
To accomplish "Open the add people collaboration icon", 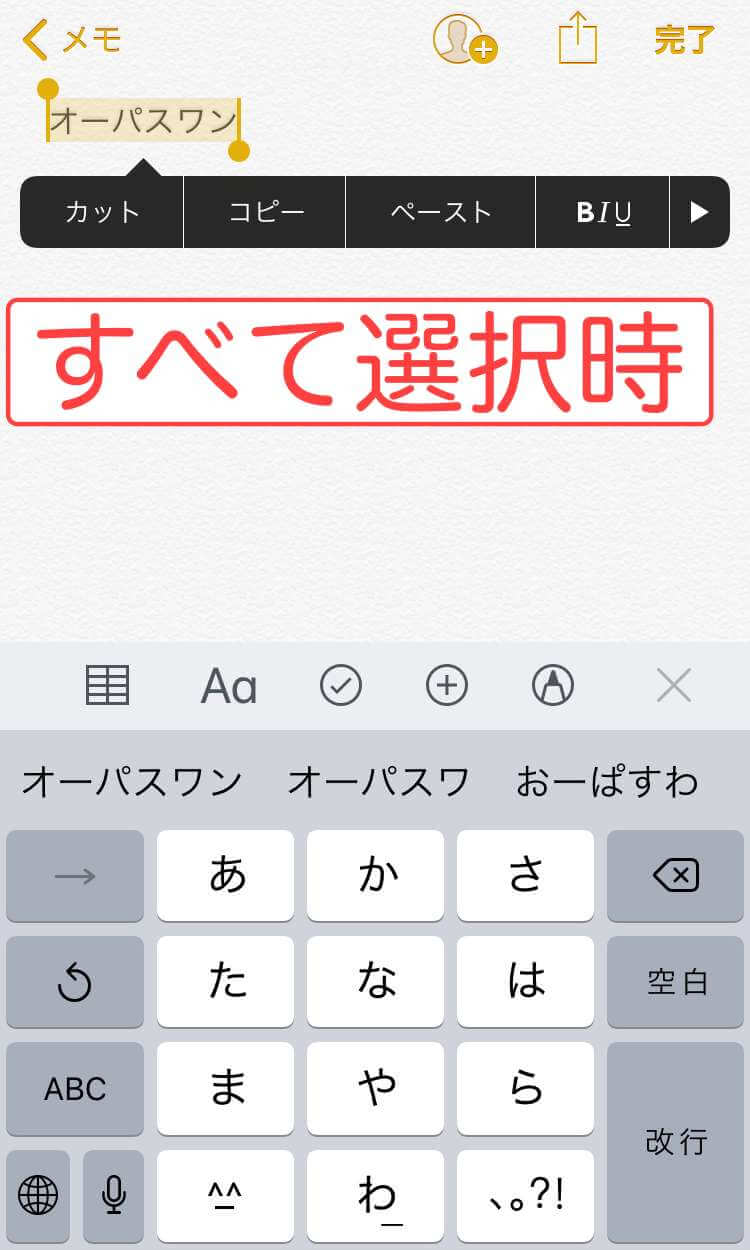I will pos(465,40).
